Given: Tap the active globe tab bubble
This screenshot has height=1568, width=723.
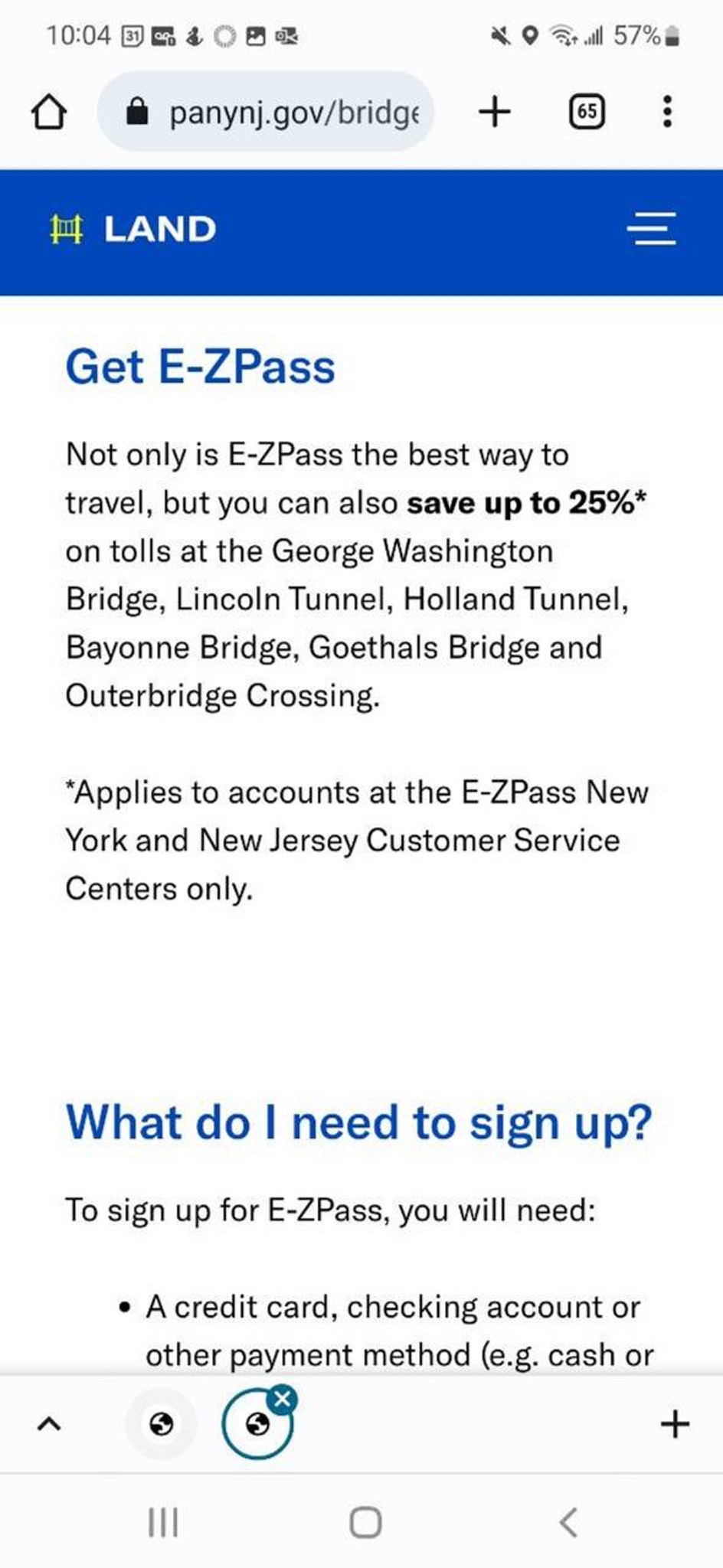Looking at the screenshot, I should point(258,1423).
